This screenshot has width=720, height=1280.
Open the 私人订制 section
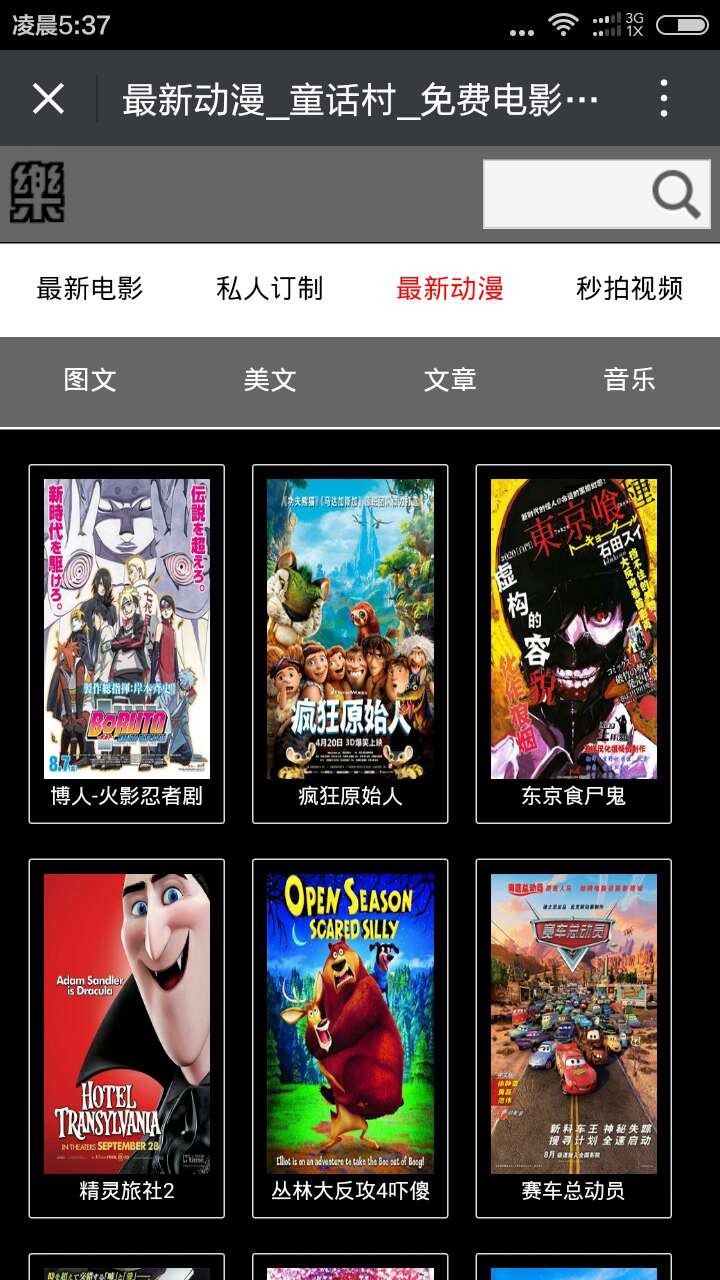(268, 287)
